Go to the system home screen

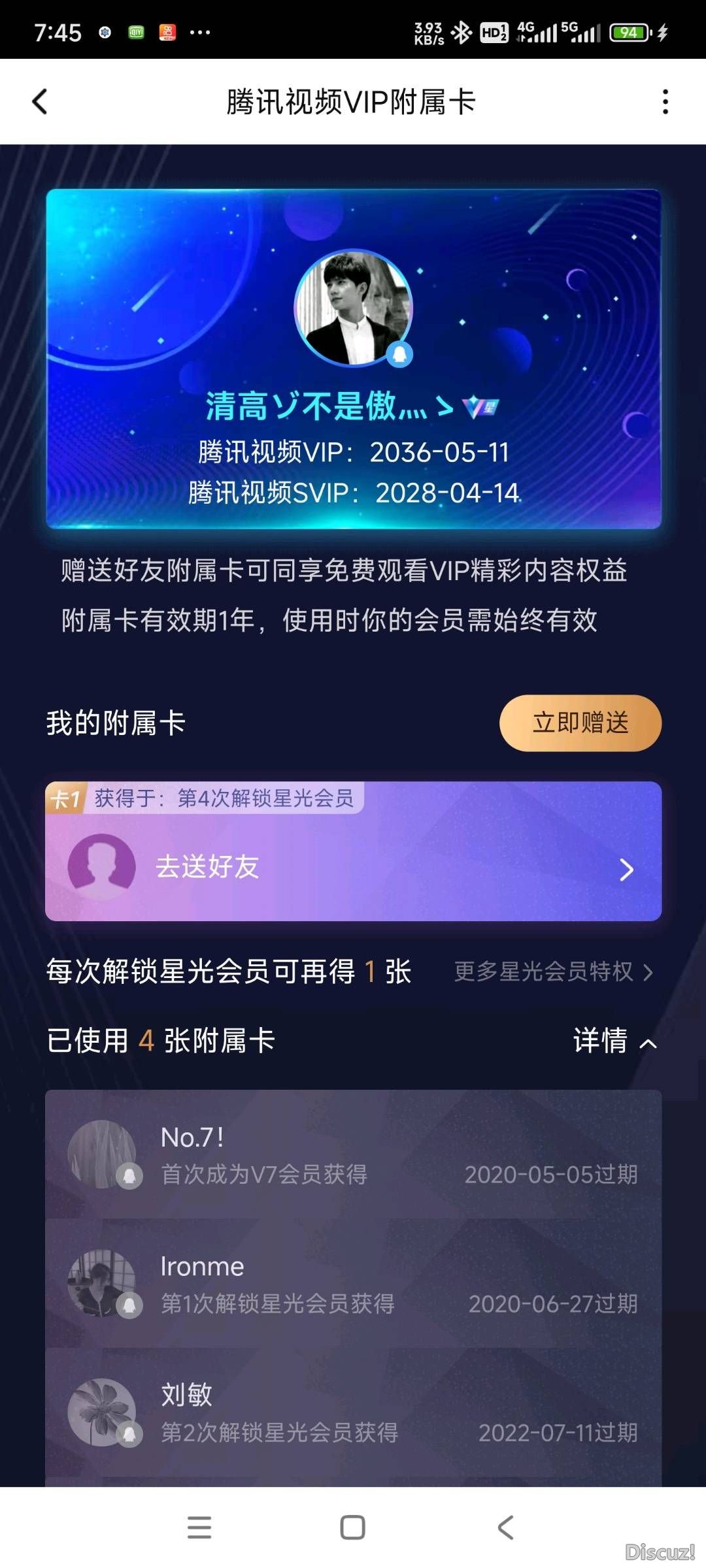coord(353,1527)
